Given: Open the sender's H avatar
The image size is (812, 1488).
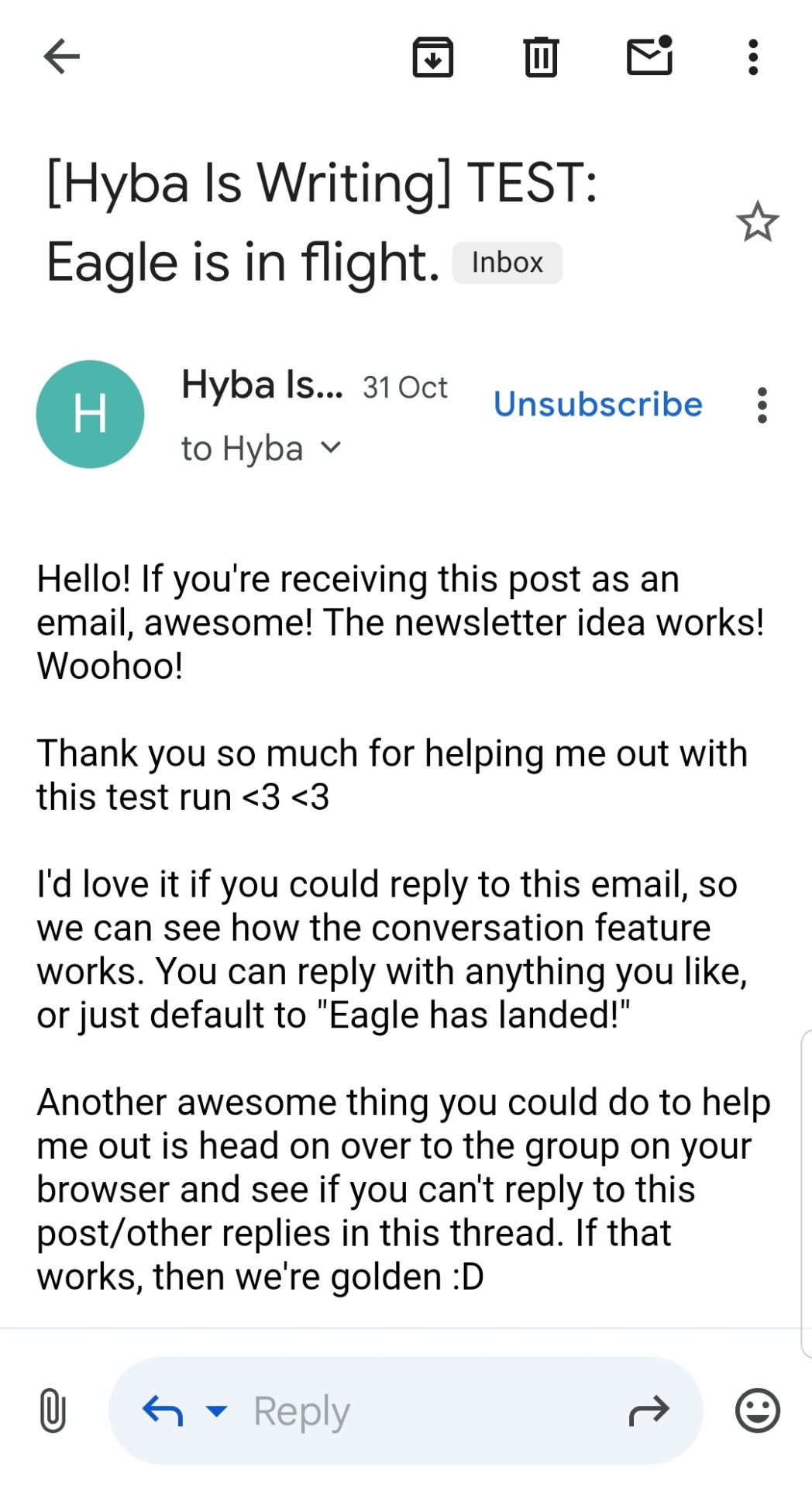Looking at the screenshot, I should pyautogui.click(x=90, y=414).
